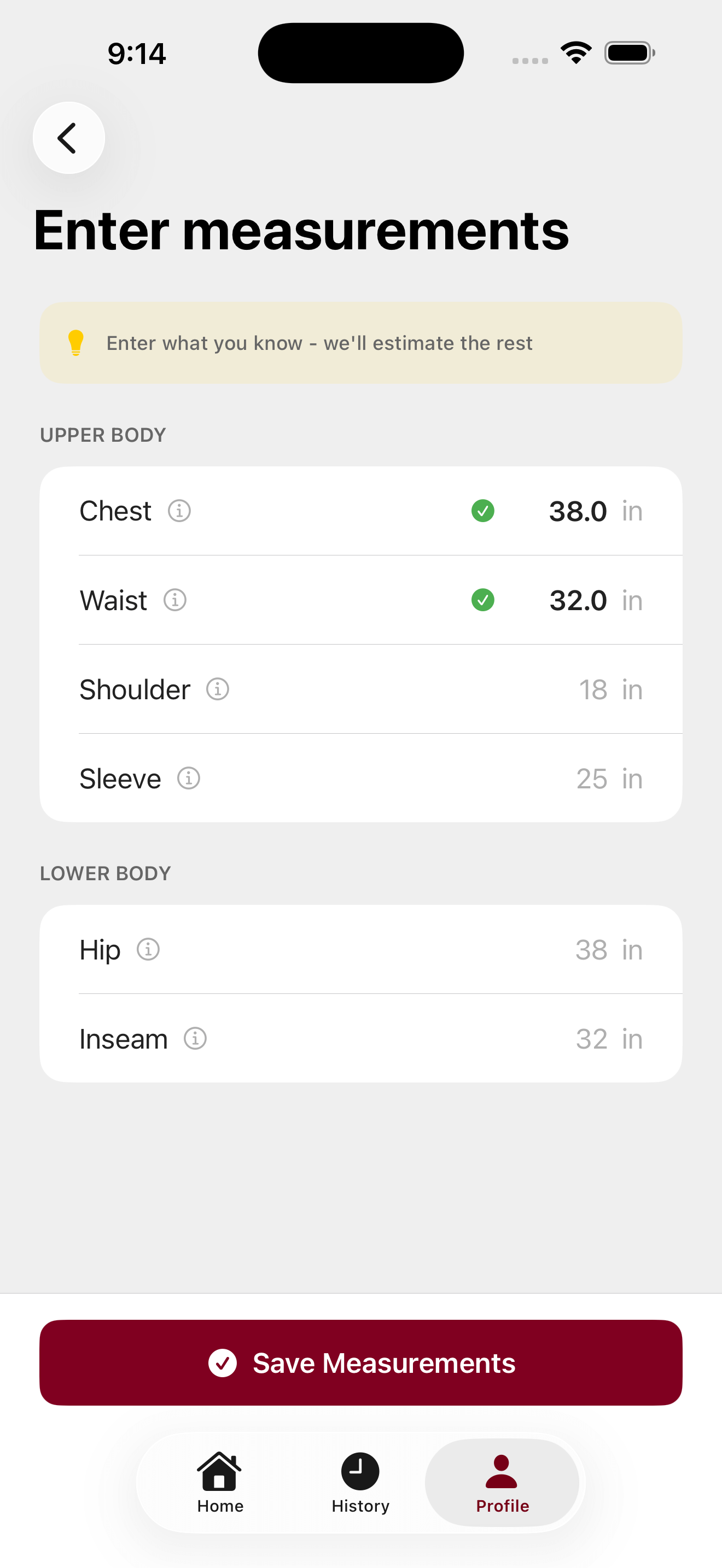Open the Hip measurement info tooltip

click(148, 949)
